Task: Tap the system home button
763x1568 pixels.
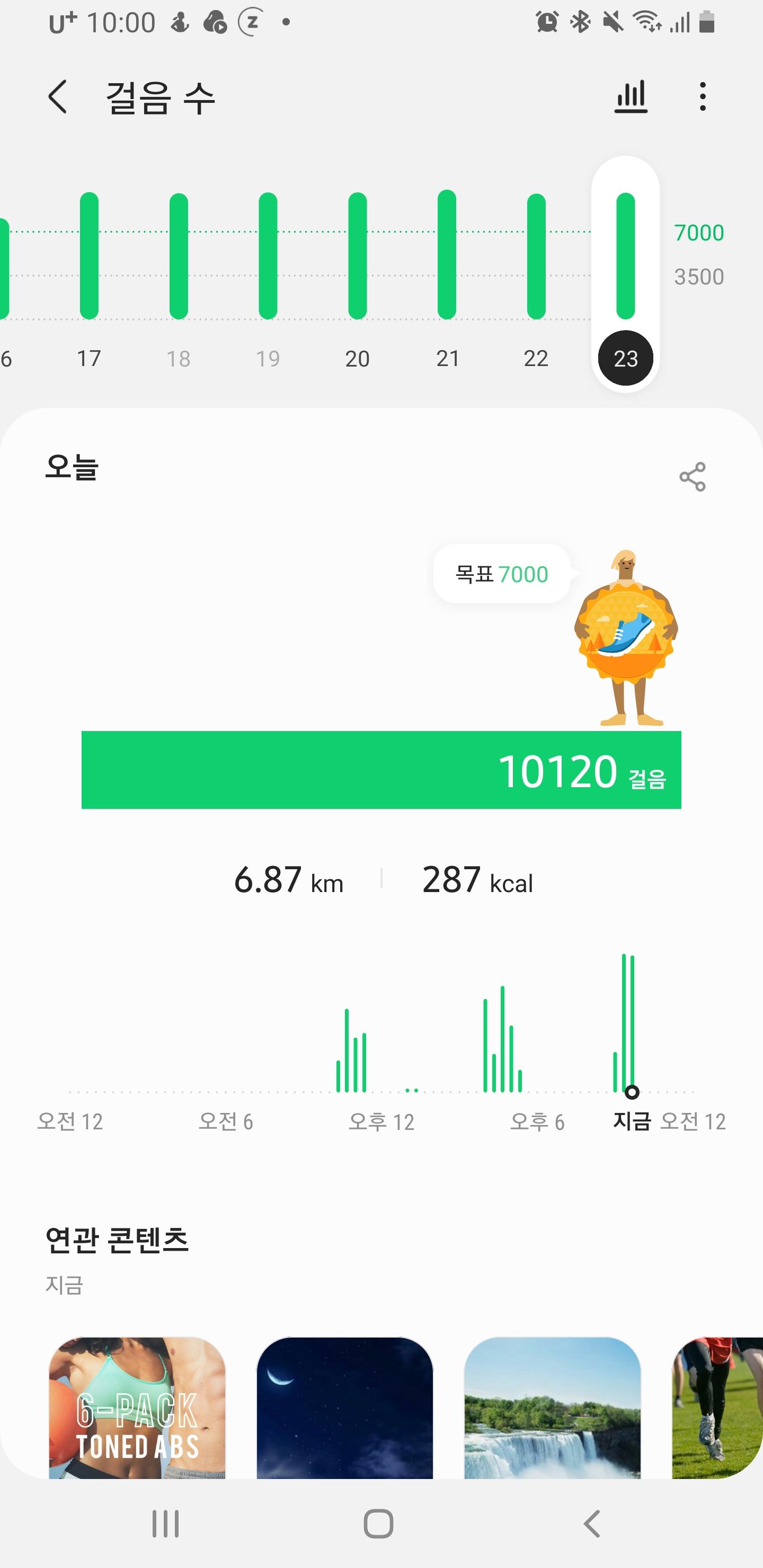Action: pos(378,1524)
